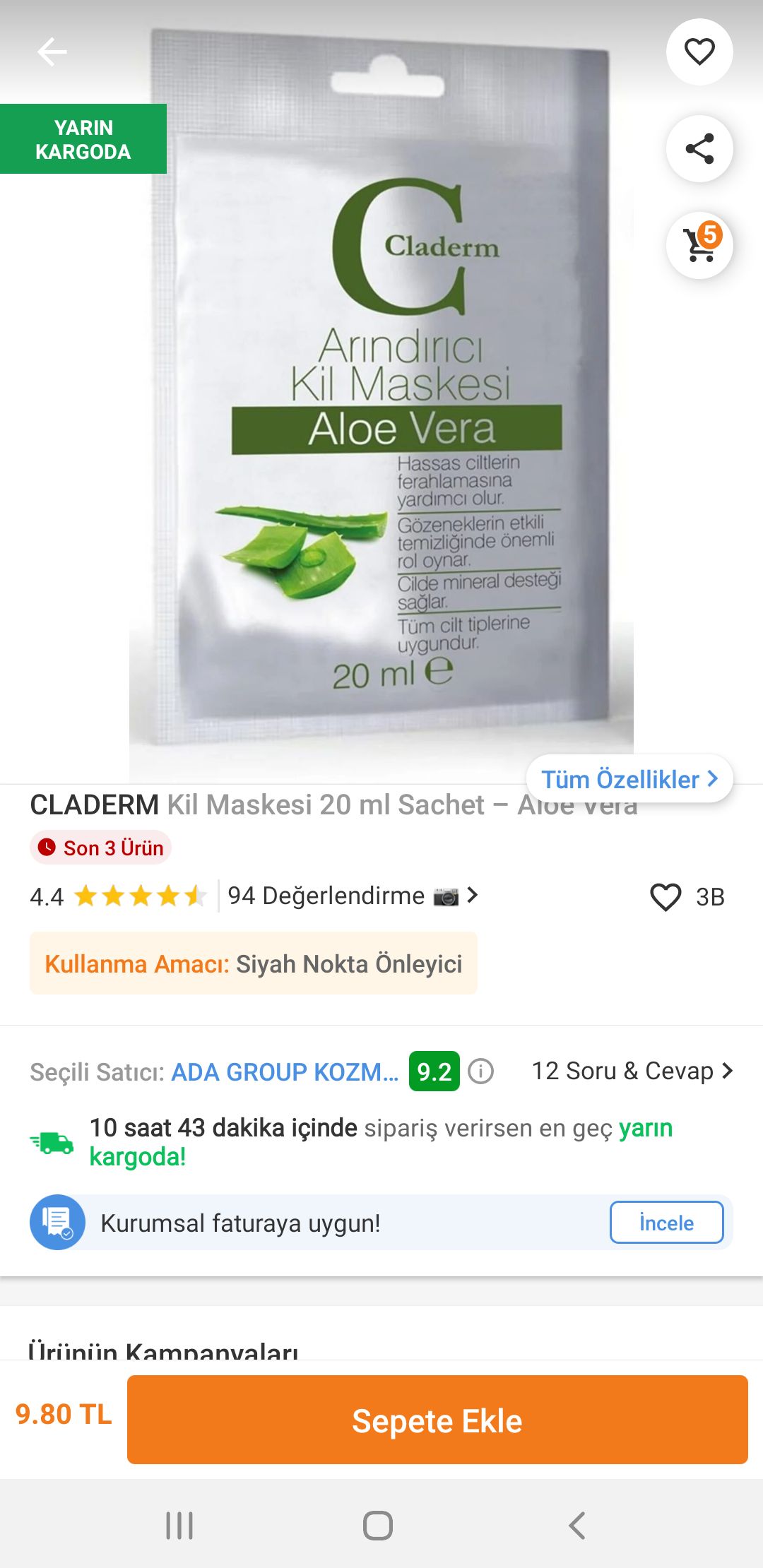Add product to favorites with heart icon
763x1568 pixels.
coord(699,52)
